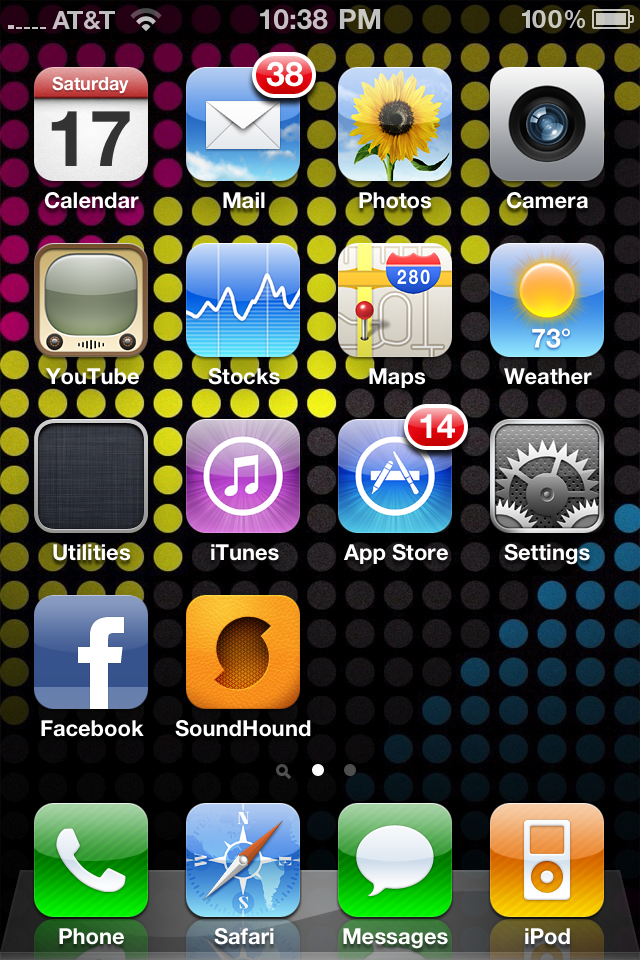Open the Calendar app
Viewport: 640px width, 960px height.
(x=91, y=125)
